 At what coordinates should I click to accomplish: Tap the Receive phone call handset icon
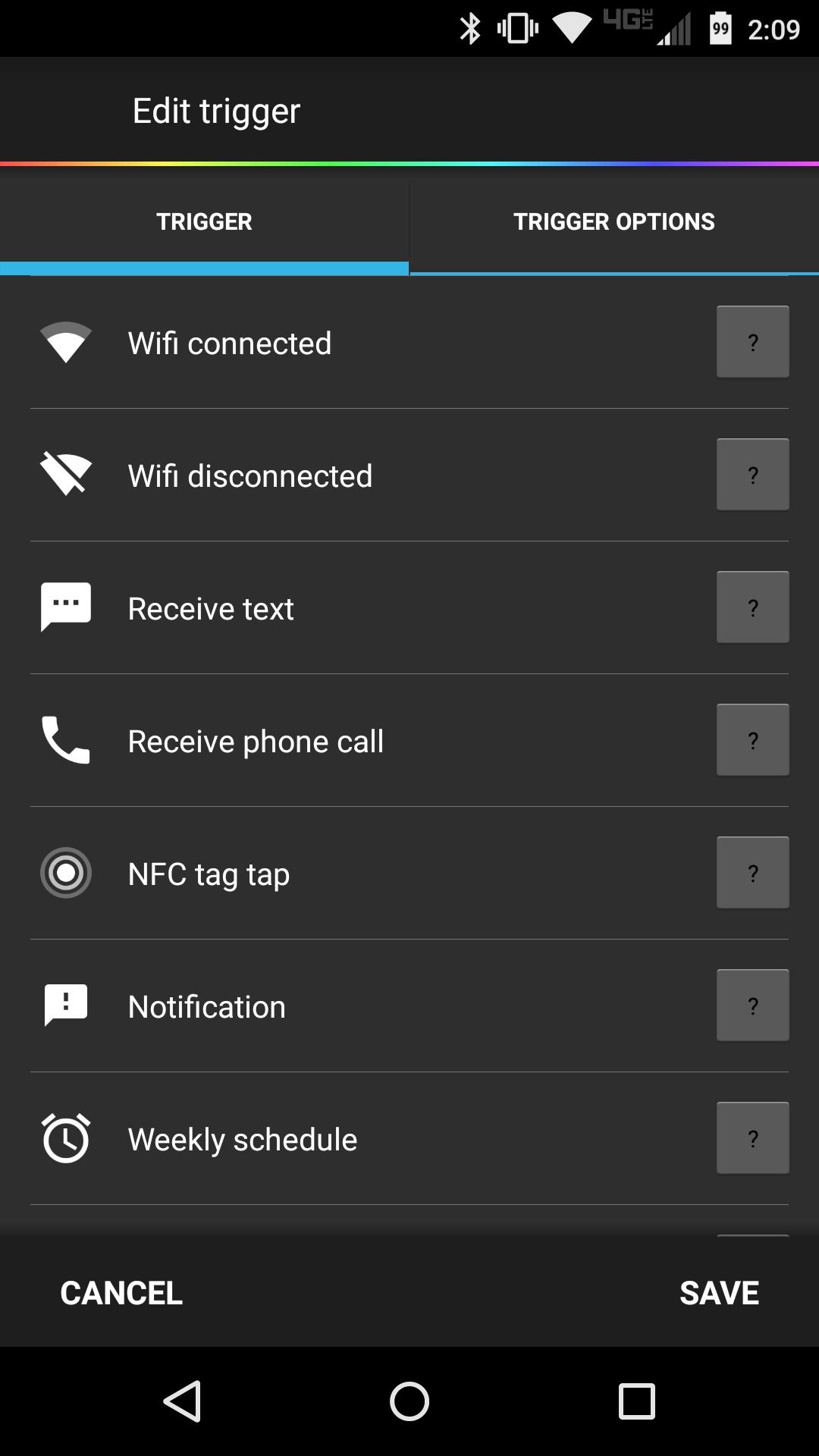(66, 740)
